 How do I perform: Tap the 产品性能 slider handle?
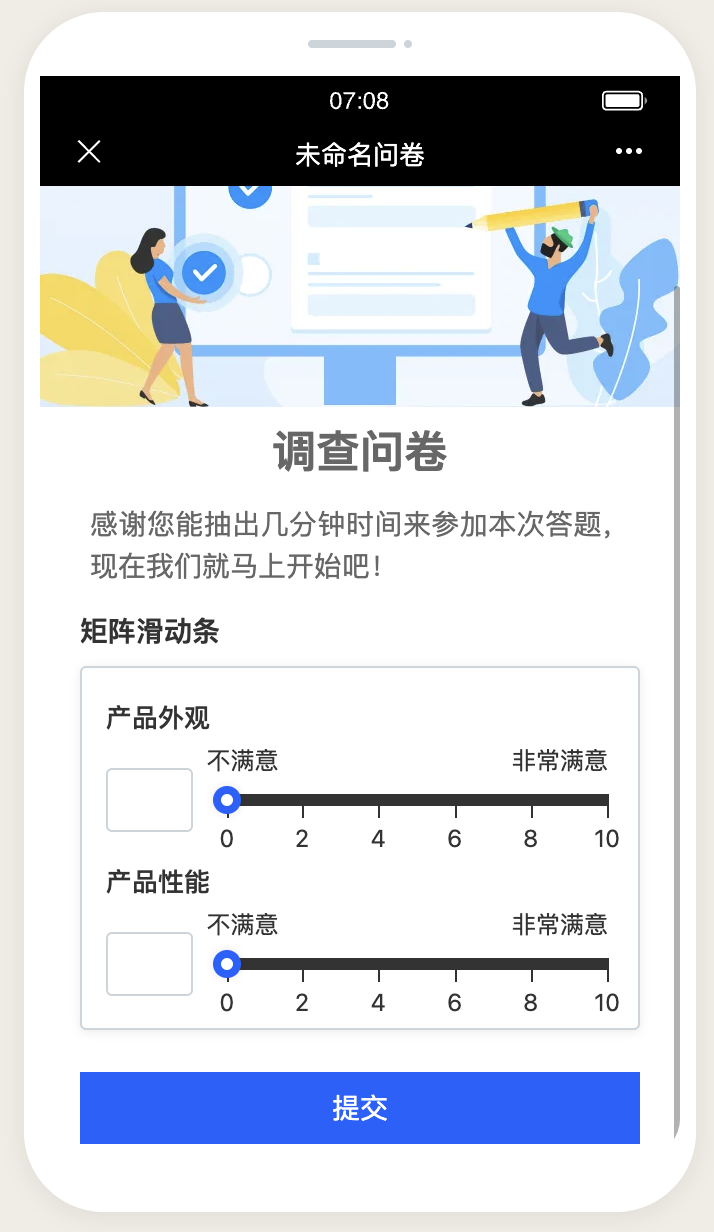(227, 964)
